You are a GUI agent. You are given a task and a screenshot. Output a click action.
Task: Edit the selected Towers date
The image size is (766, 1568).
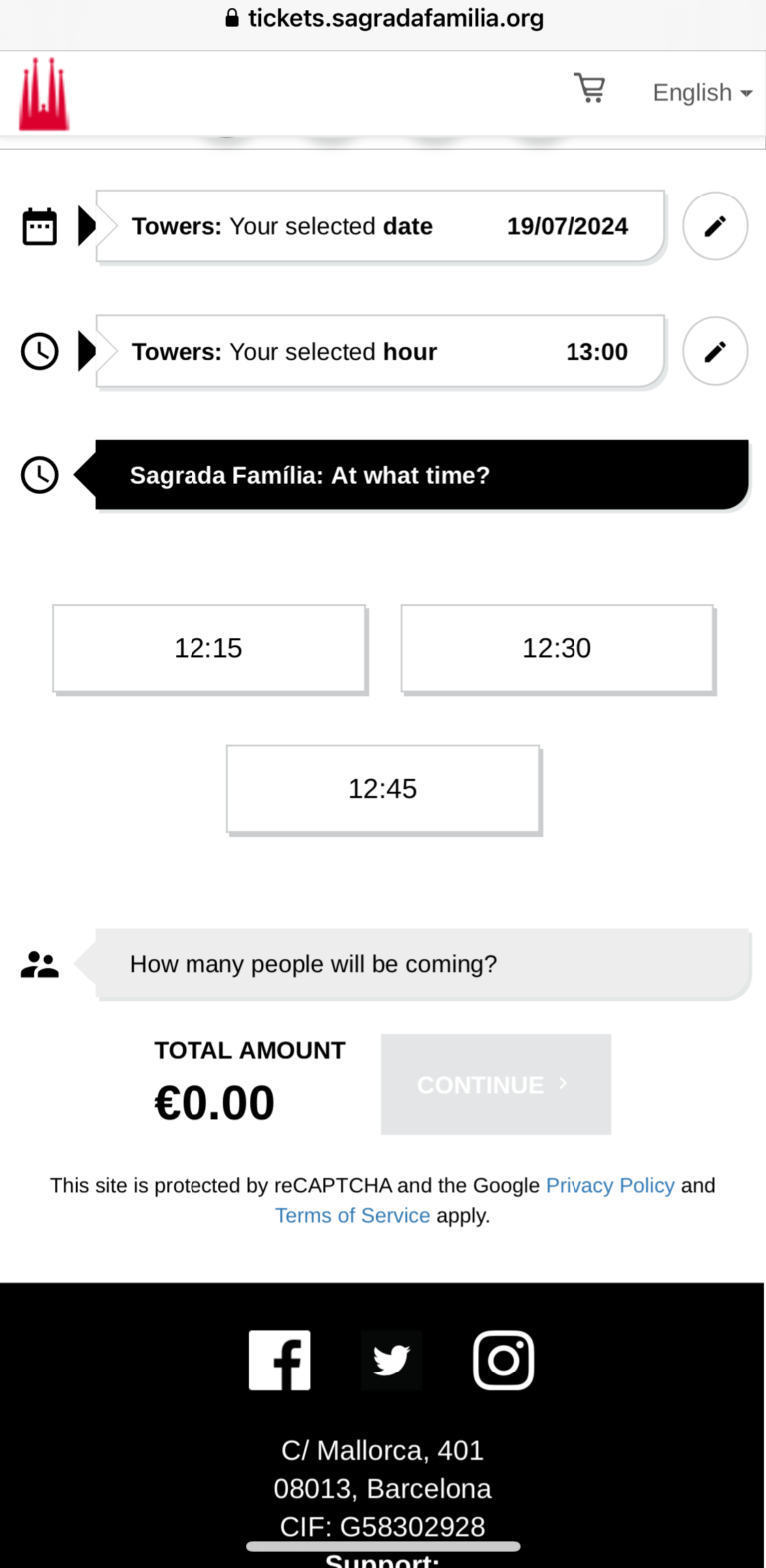pos(715,226)
